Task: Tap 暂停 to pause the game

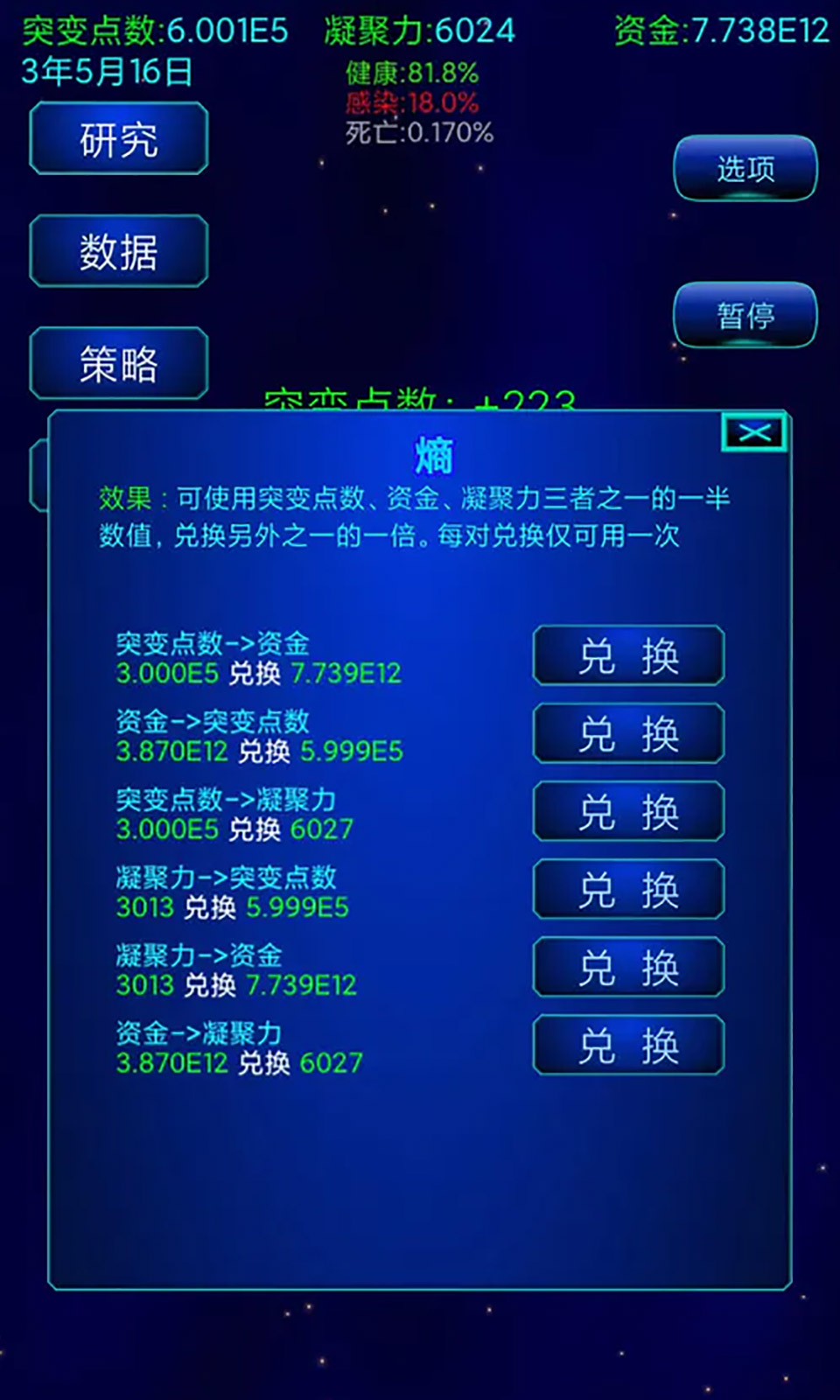Action: 745,315
